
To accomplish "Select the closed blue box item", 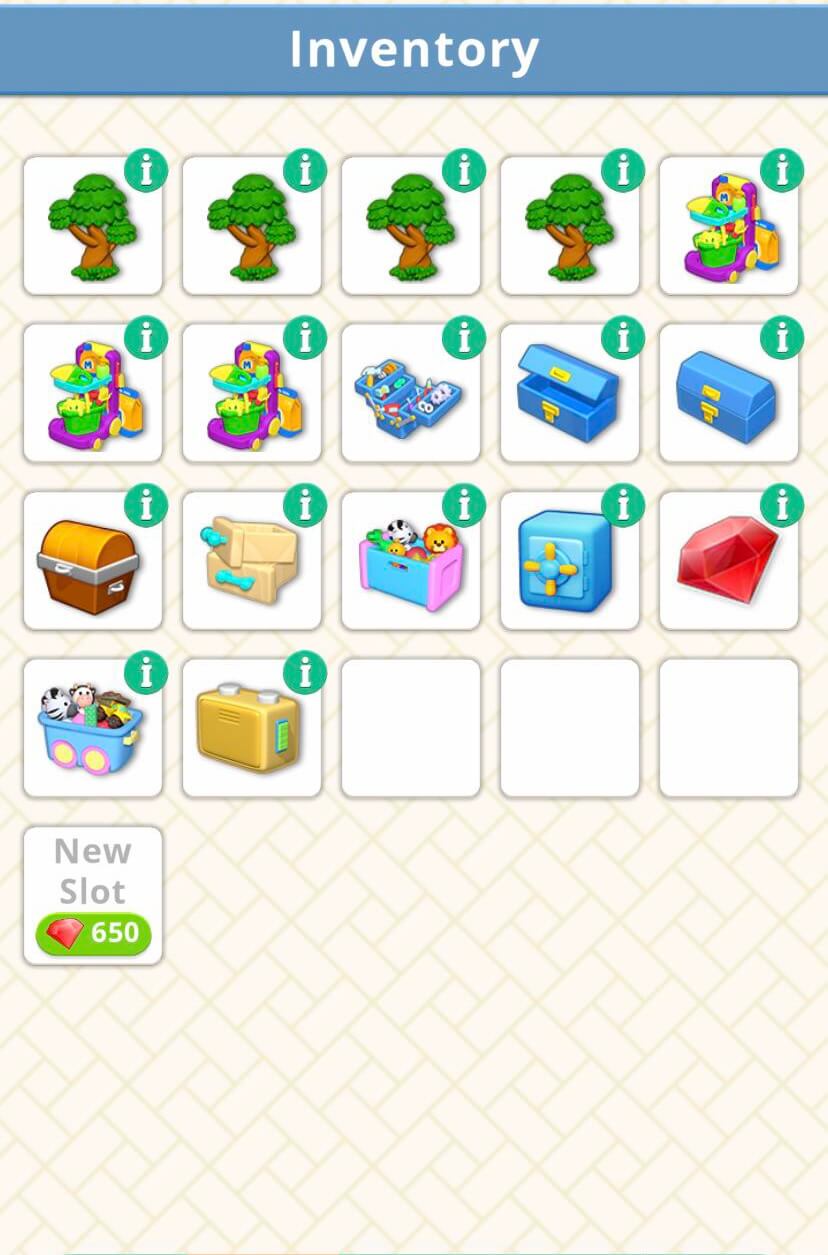I will pyautogui.click(x=728, y=395).
